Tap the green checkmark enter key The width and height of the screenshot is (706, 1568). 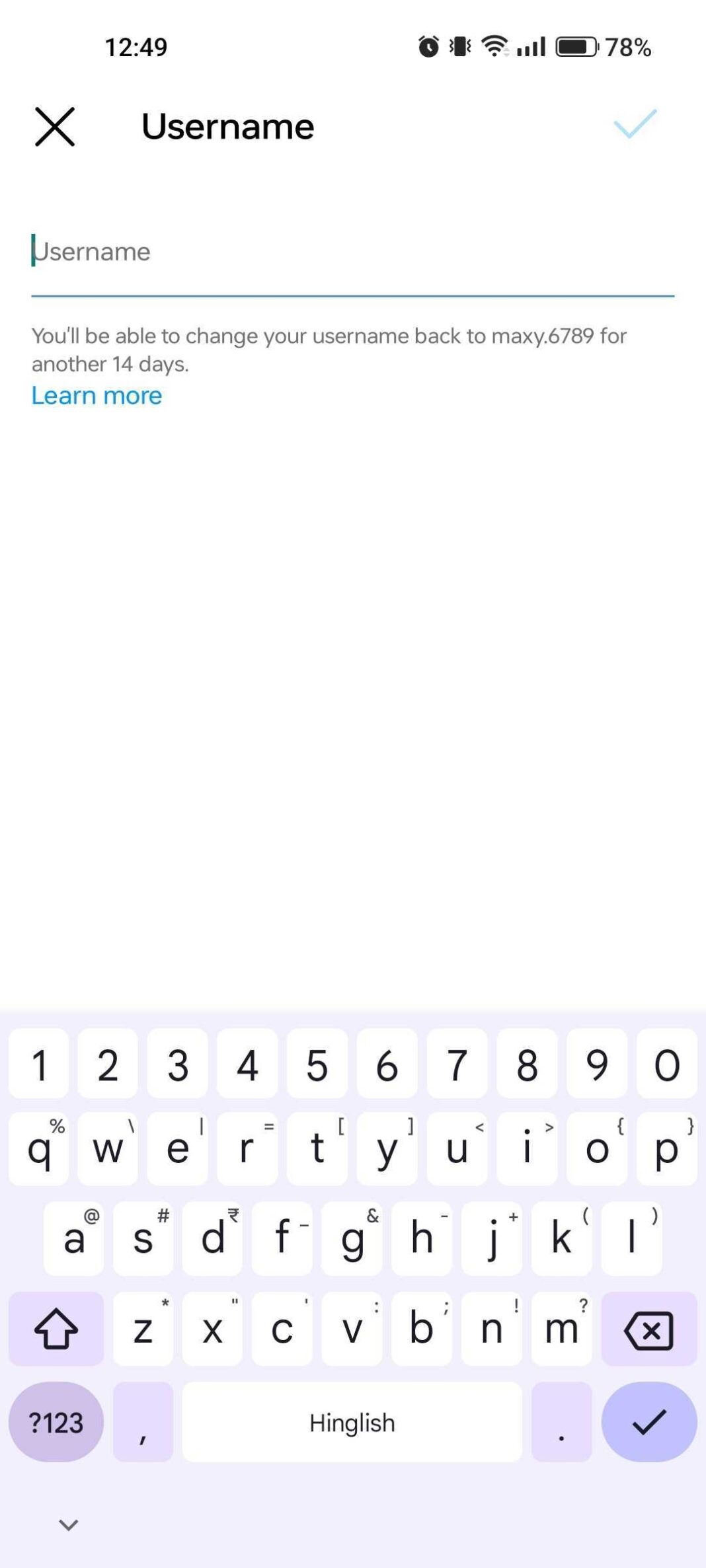(648, 1422)
